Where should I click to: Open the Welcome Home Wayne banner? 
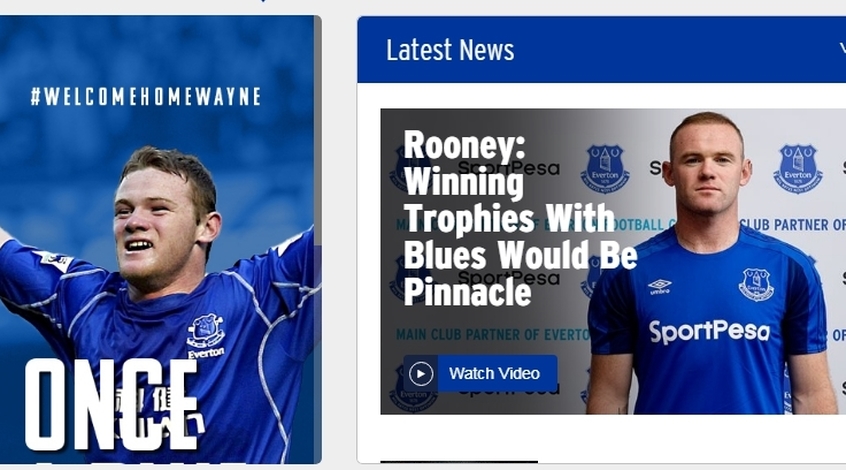point(158,240)
